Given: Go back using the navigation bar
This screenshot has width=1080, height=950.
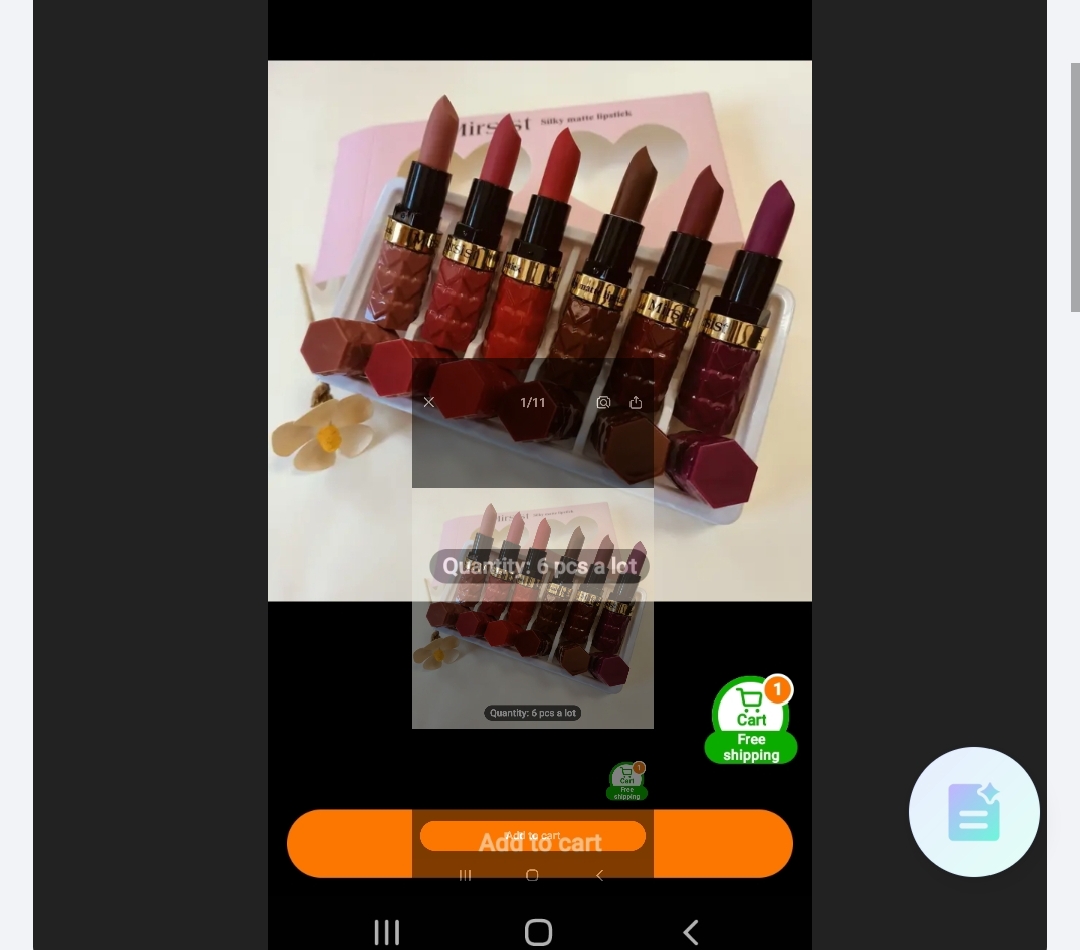Looking at the screenshot, I should tap(690, 932).
